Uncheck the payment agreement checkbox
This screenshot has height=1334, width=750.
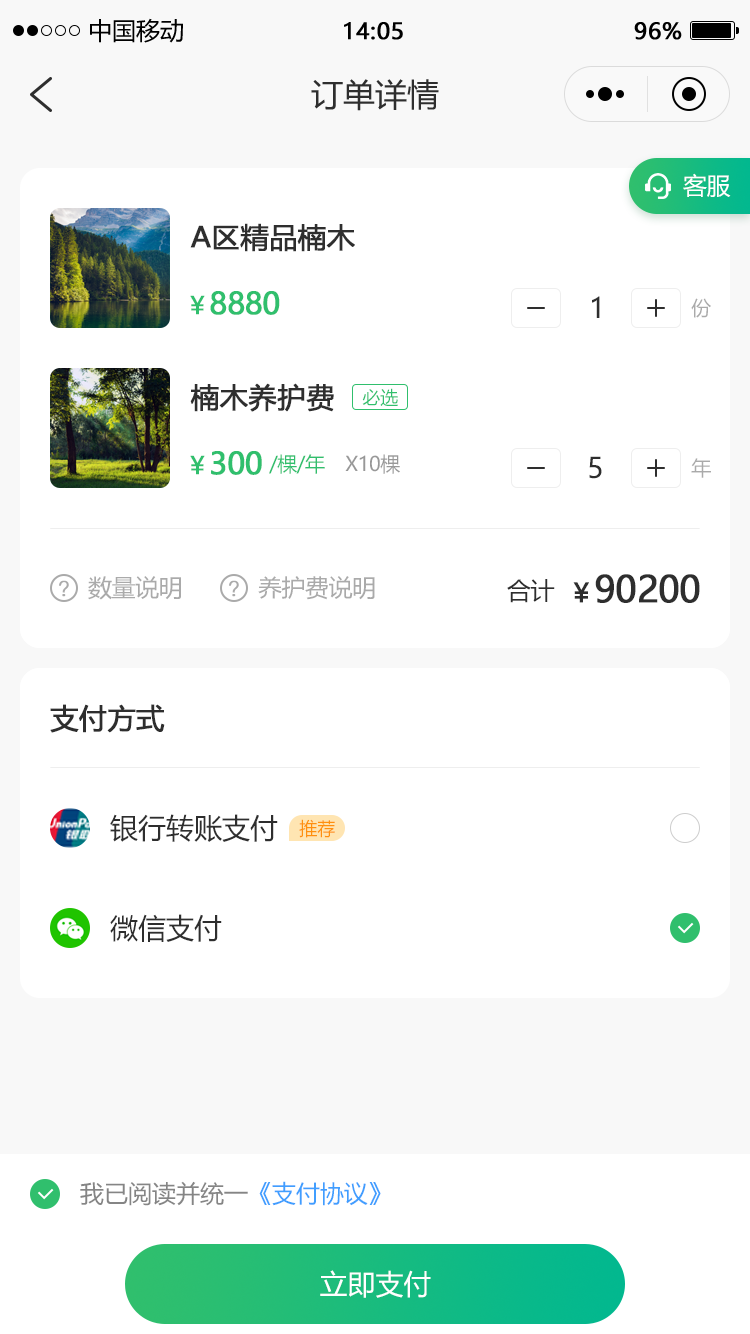pos(45,1194)
